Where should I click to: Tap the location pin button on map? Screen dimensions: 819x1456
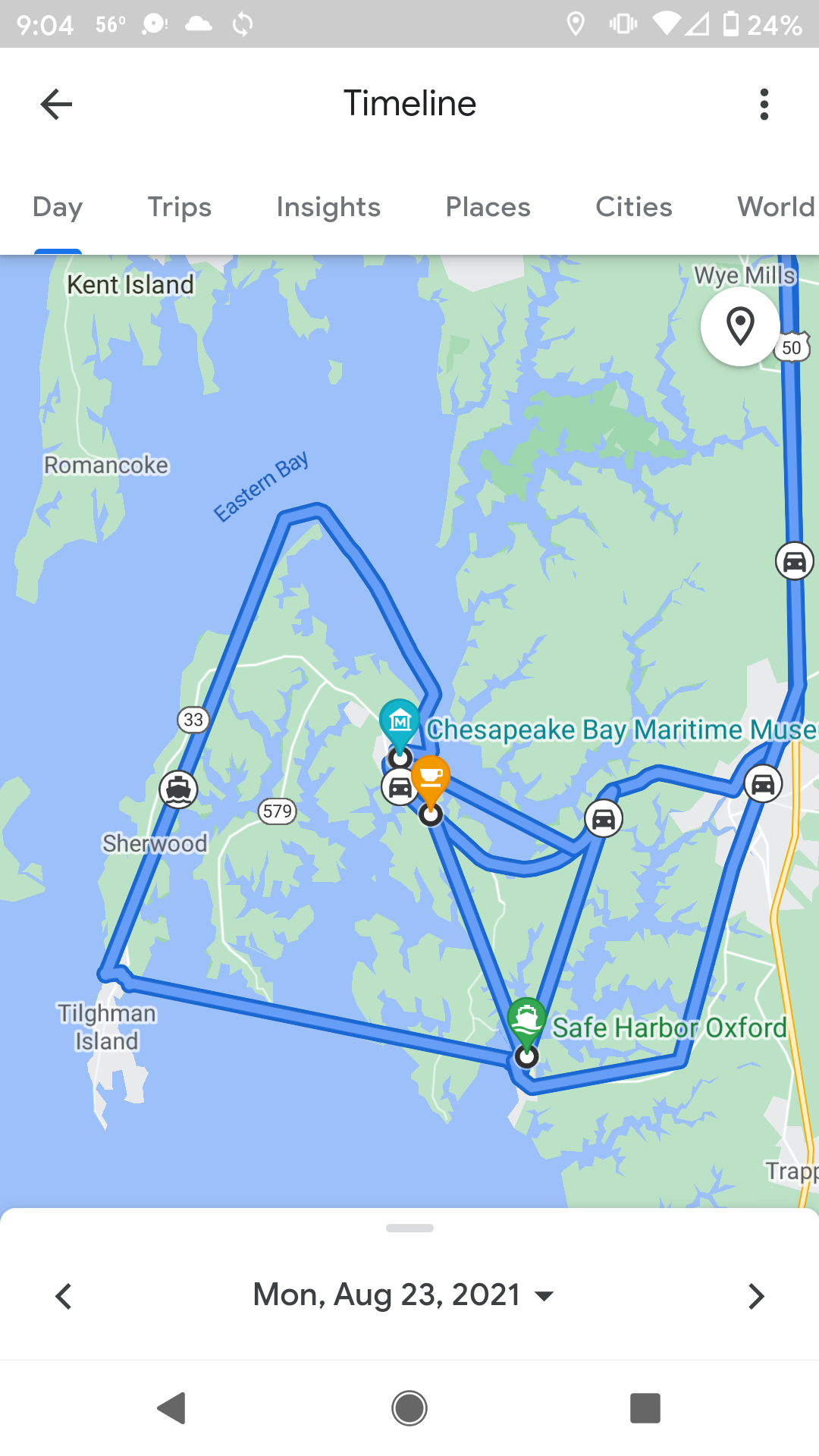pos(740,327)
